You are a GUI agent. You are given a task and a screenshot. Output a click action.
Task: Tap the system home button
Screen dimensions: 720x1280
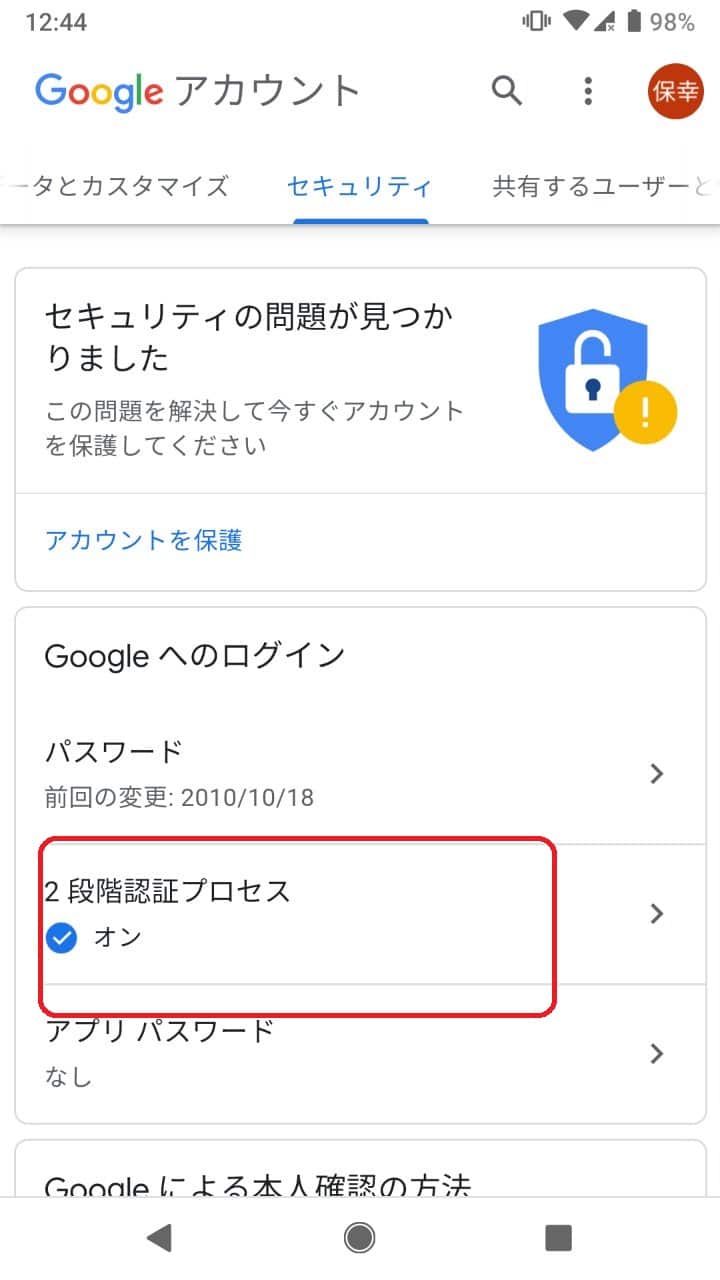click(x=359, y=1238)
